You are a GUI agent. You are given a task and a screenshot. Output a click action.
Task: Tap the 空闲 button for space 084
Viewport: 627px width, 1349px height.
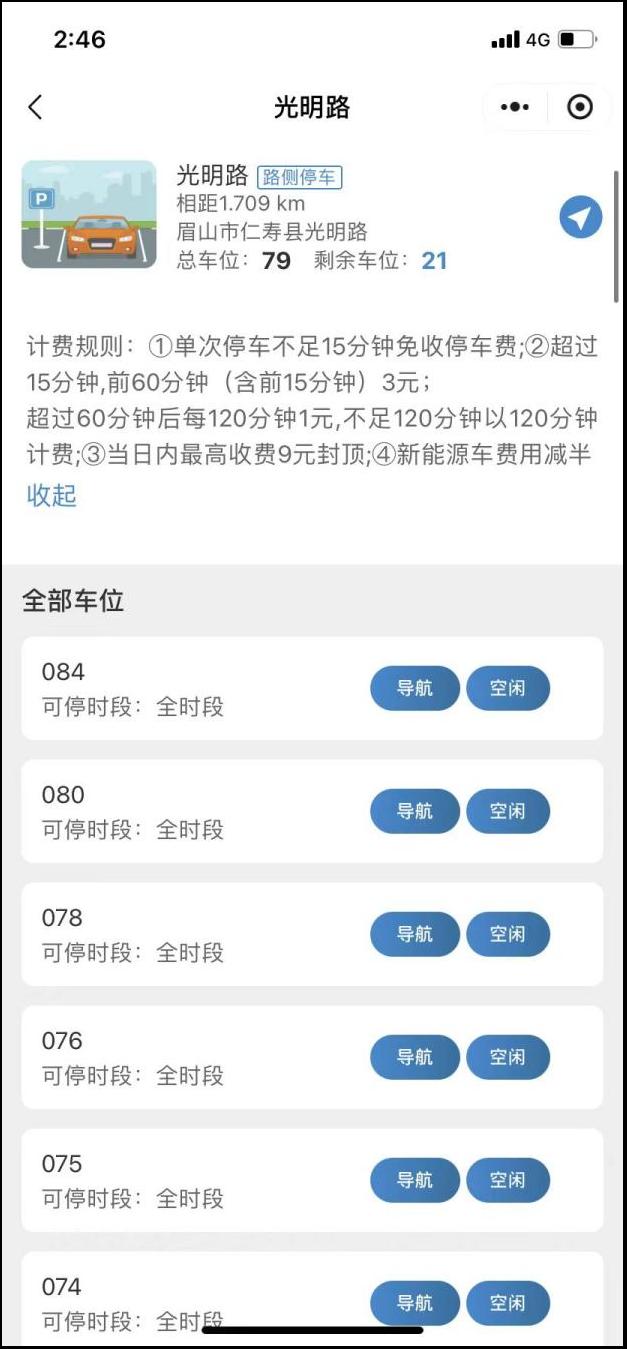[x=508, y=688]
